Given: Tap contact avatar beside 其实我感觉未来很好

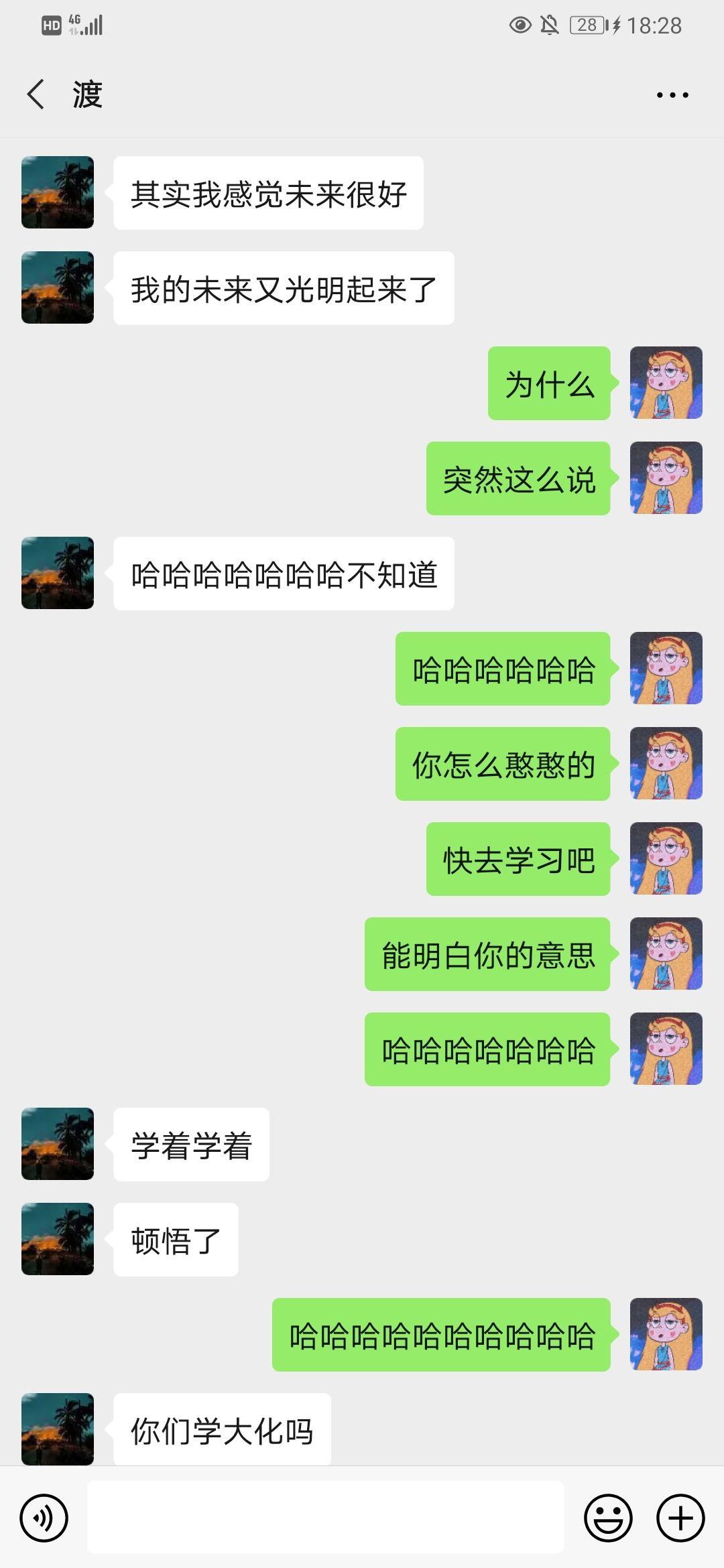Looking at the screenshot, I should pos(58,192).
